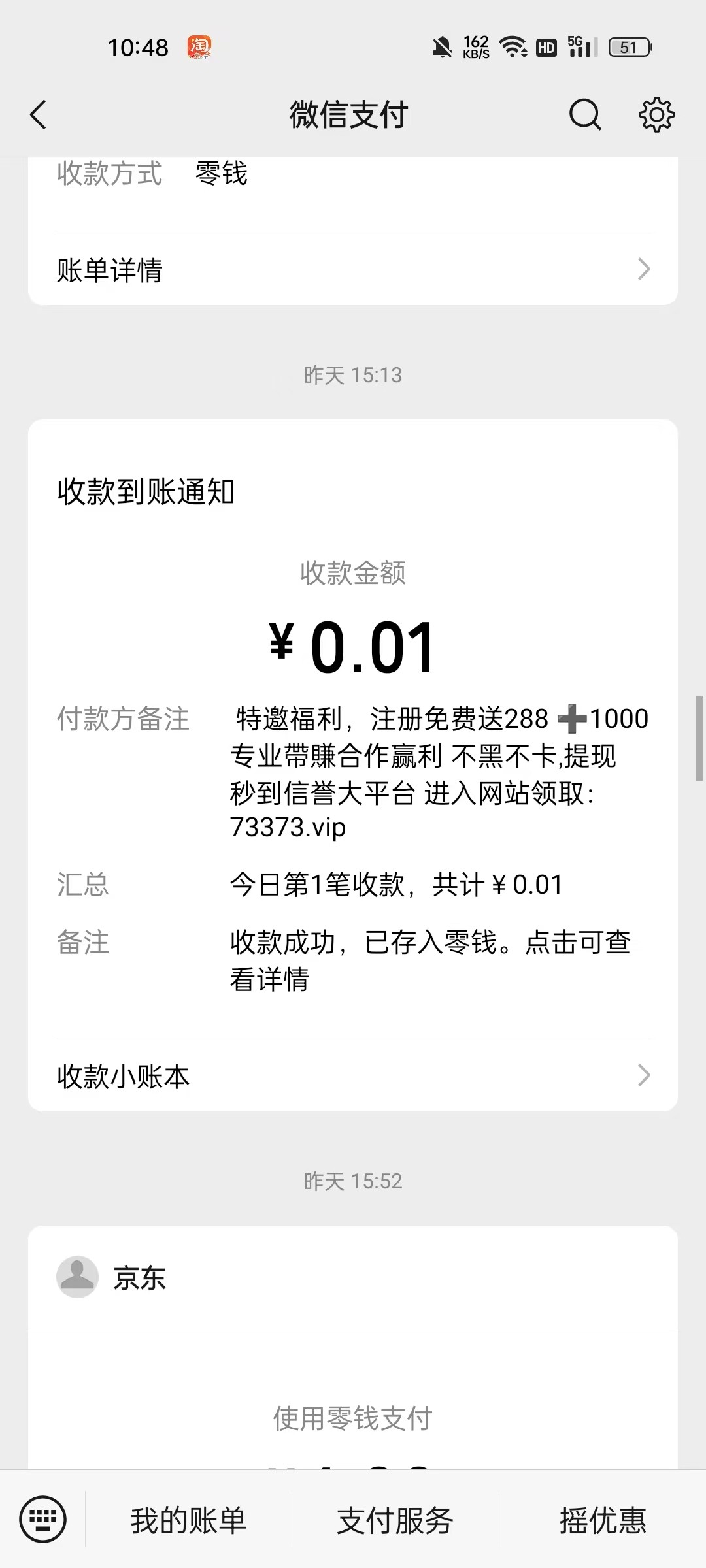Image resolution: width=706 pixels, height=1568 pixels.
Task: Tap the 5G signal indicator
Action: pyautogui.click(x=581, y=46)
